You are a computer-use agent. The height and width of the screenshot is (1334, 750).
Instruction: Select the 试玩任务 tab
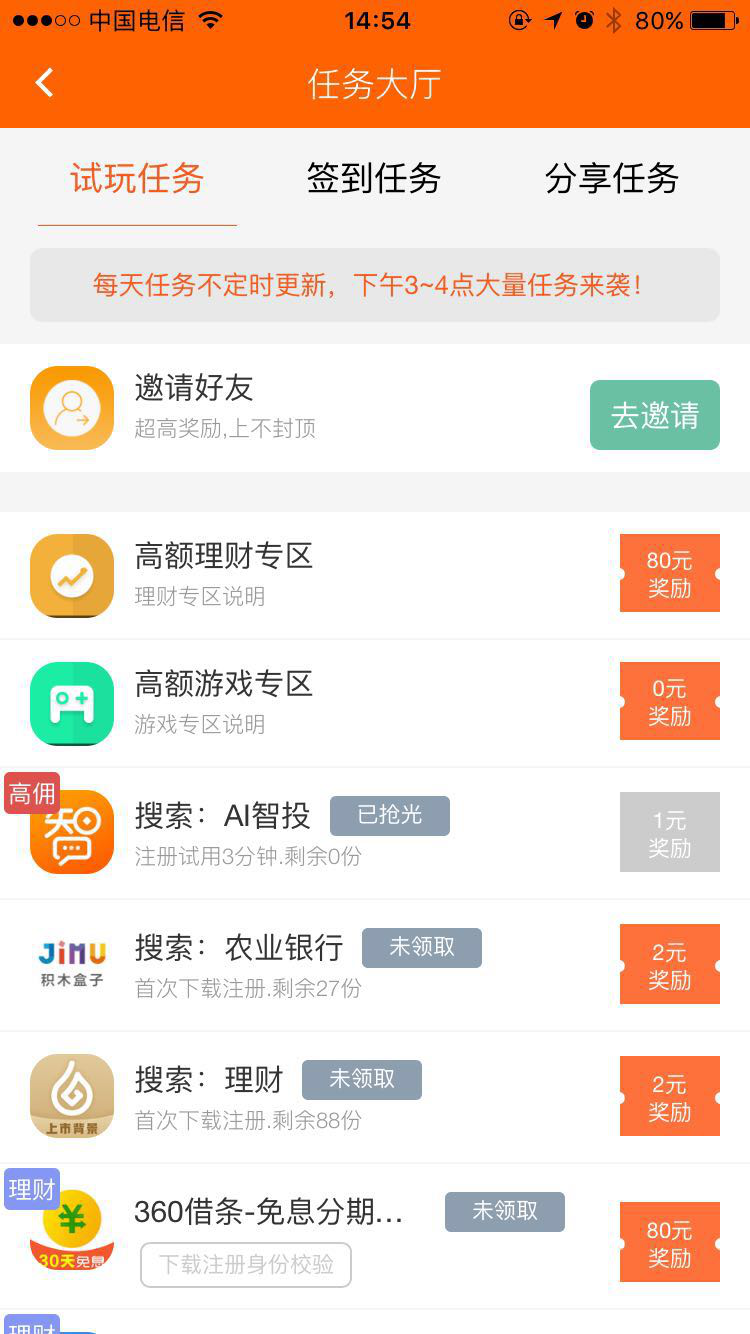[137, 179]
